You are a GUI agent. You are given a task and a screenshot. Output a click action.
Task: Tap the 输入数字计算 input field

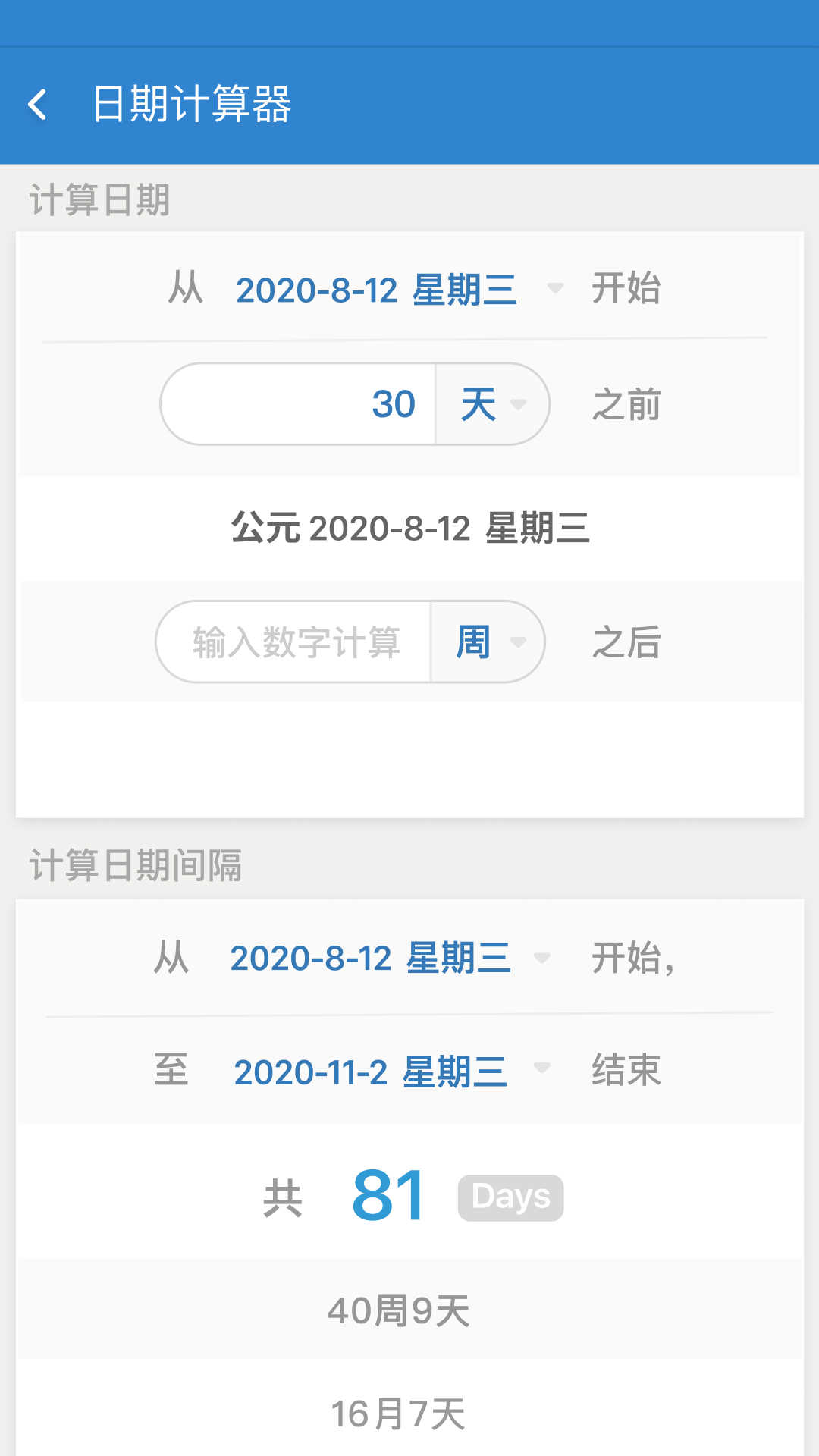(296, 642)
